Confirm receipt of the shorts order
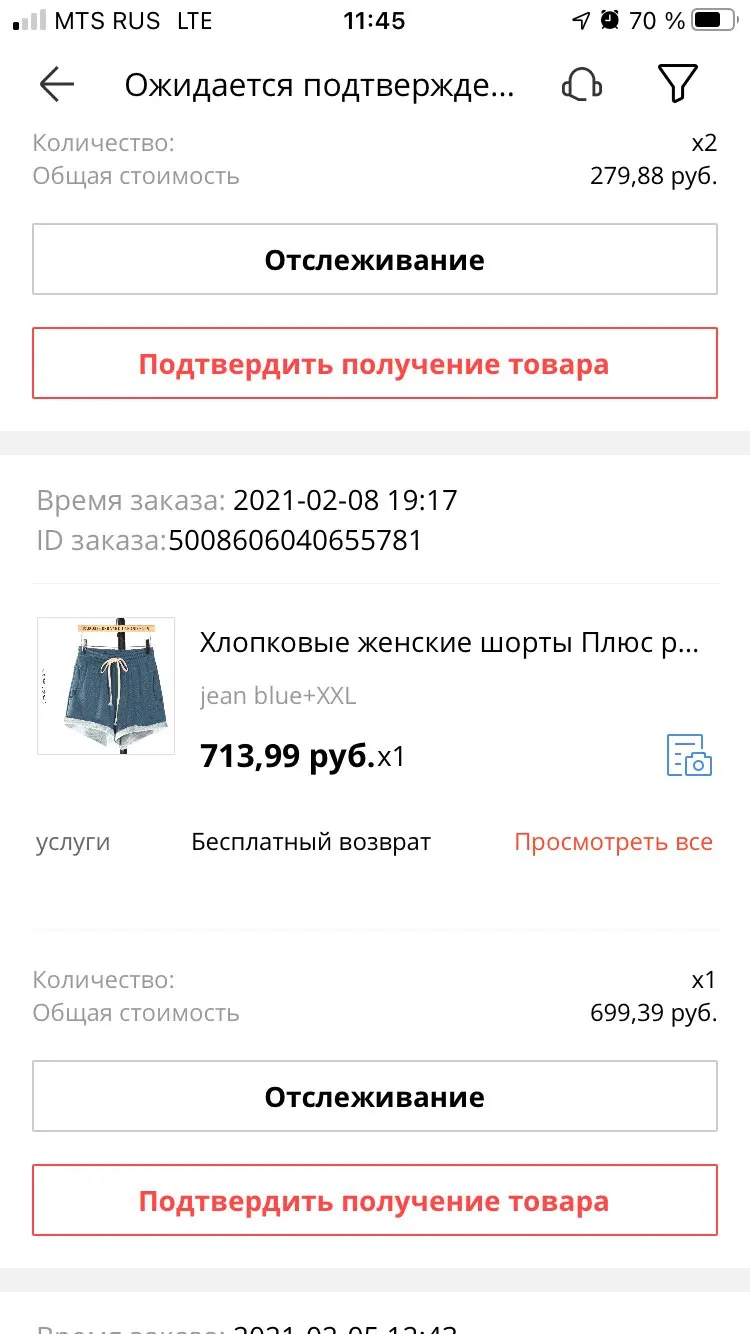Image resolution: width=750 pixels, height=1334 pixels. click(x=375, y=1201)
